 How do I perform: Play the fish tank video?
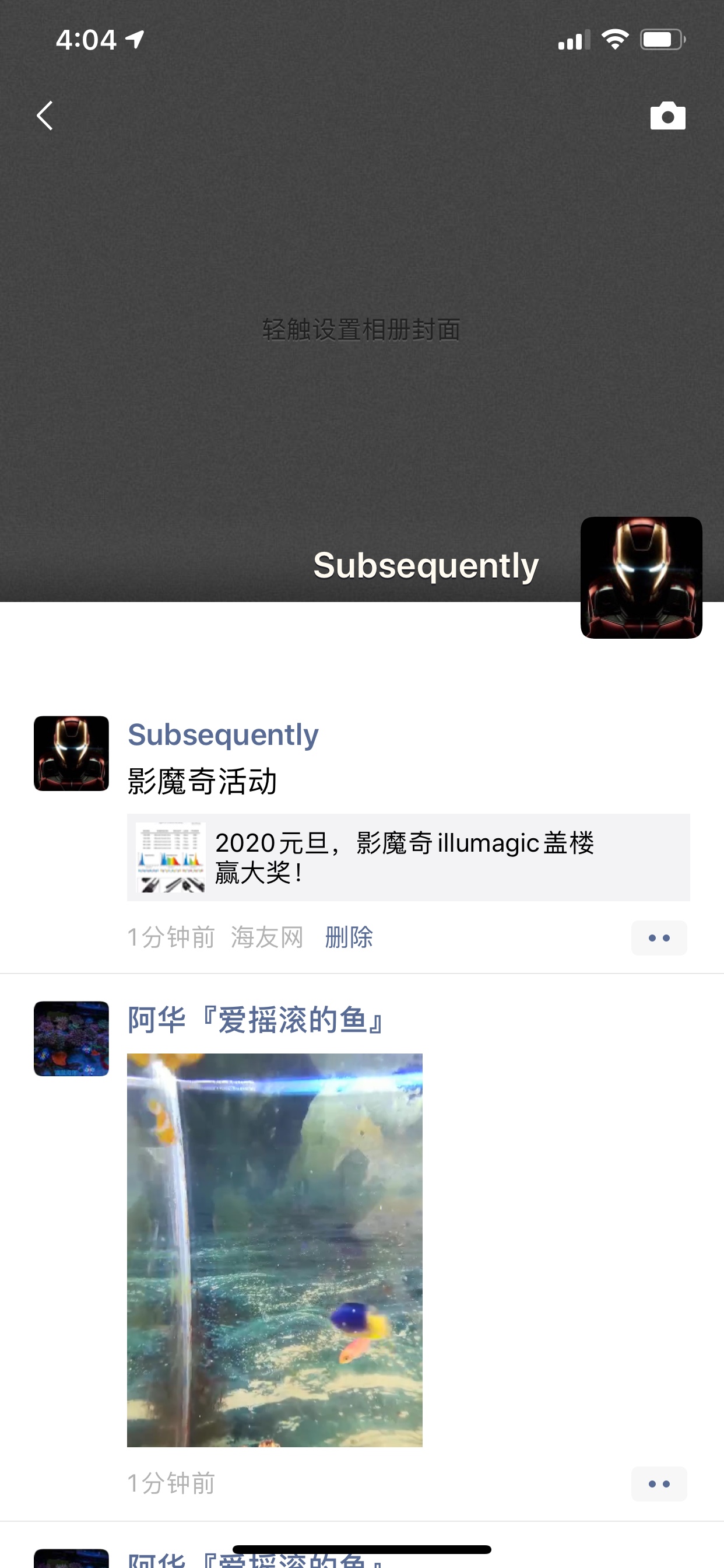click(x=275, y=1249)
